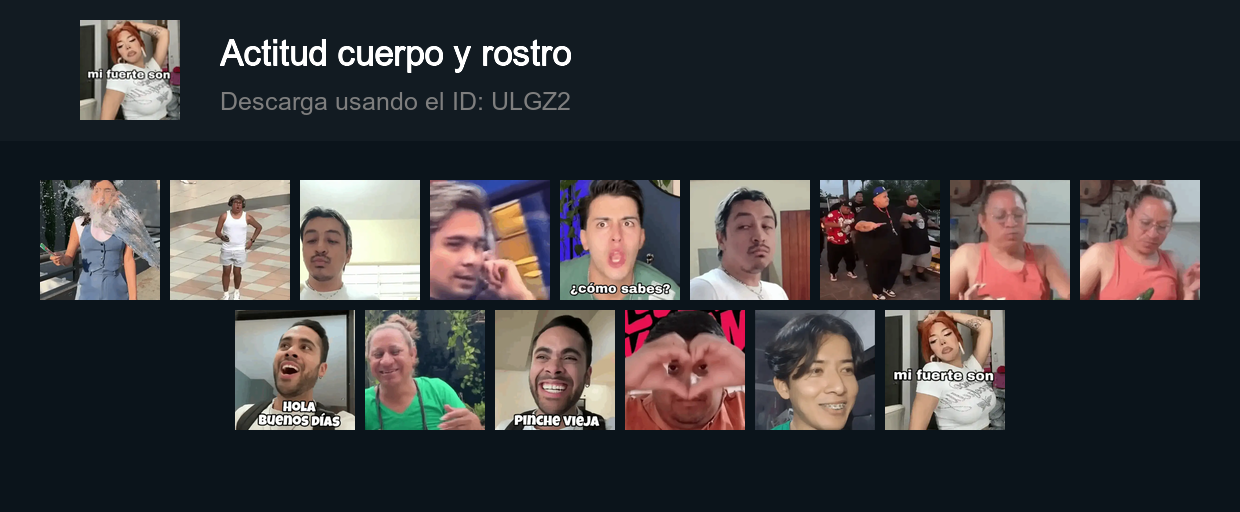The width and height of the screenshot is (1240, 512).
Task: Open the group dancing outdoors sticker
Action: click(880, 240)
